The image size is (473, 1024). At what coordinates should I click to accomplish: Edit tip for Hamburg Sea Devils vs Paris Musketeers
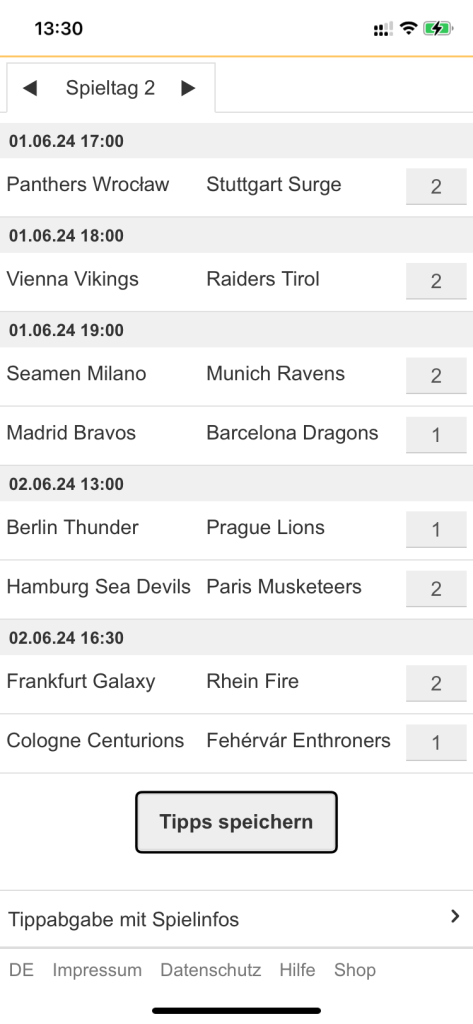click(x=436, y=589)
